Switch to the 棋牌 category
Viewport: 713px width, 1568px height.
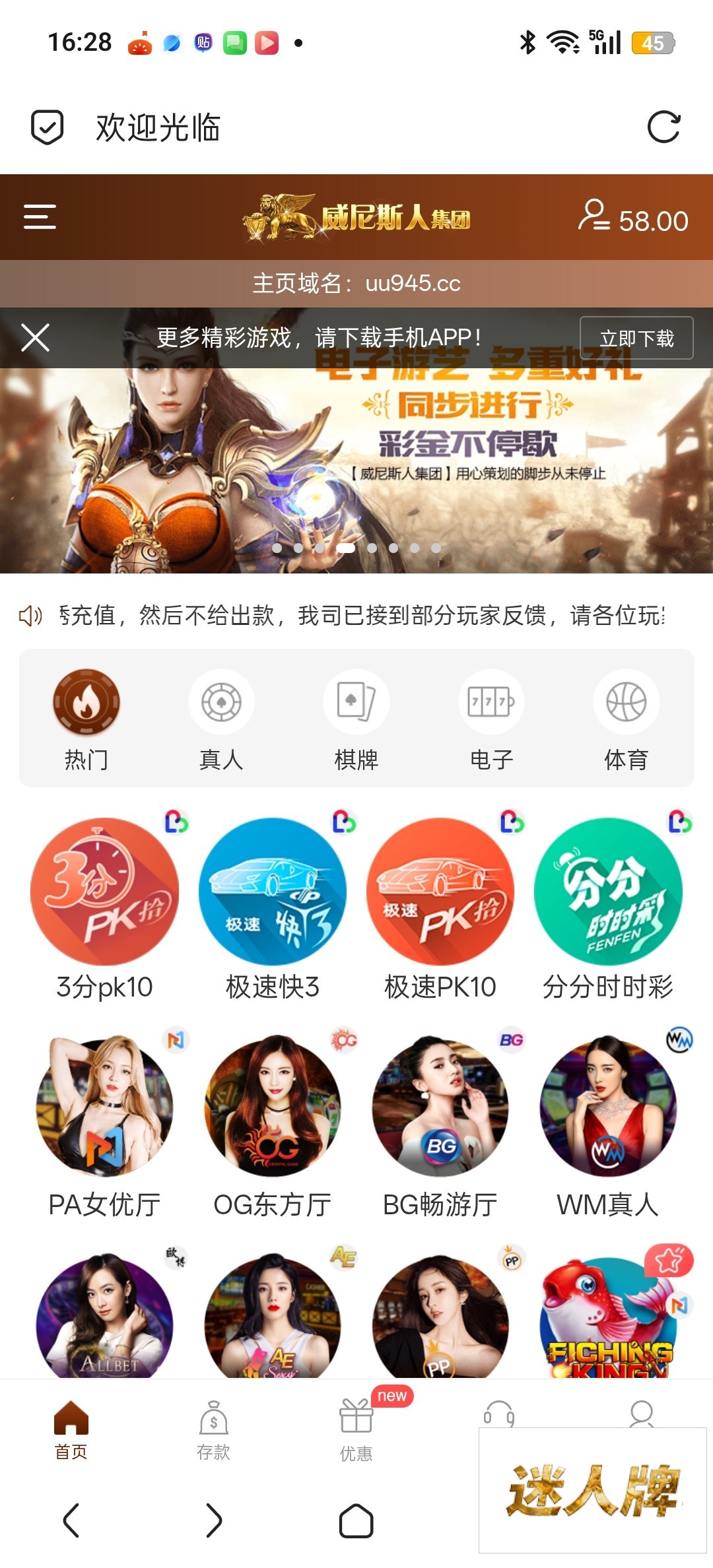pyautogui.click(x=356, y=719)
